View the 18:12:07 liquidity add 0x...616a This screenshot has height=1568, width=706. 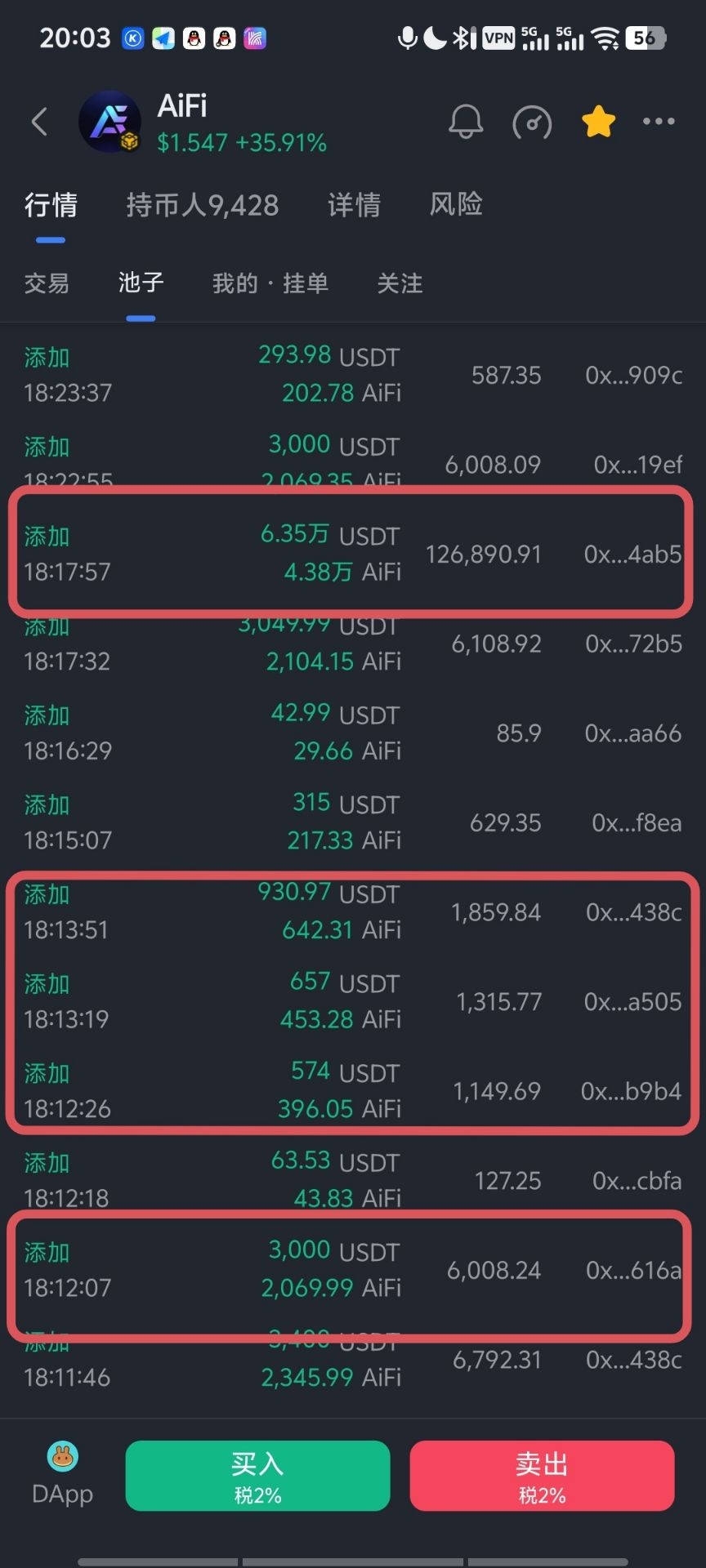[351, 1270]
